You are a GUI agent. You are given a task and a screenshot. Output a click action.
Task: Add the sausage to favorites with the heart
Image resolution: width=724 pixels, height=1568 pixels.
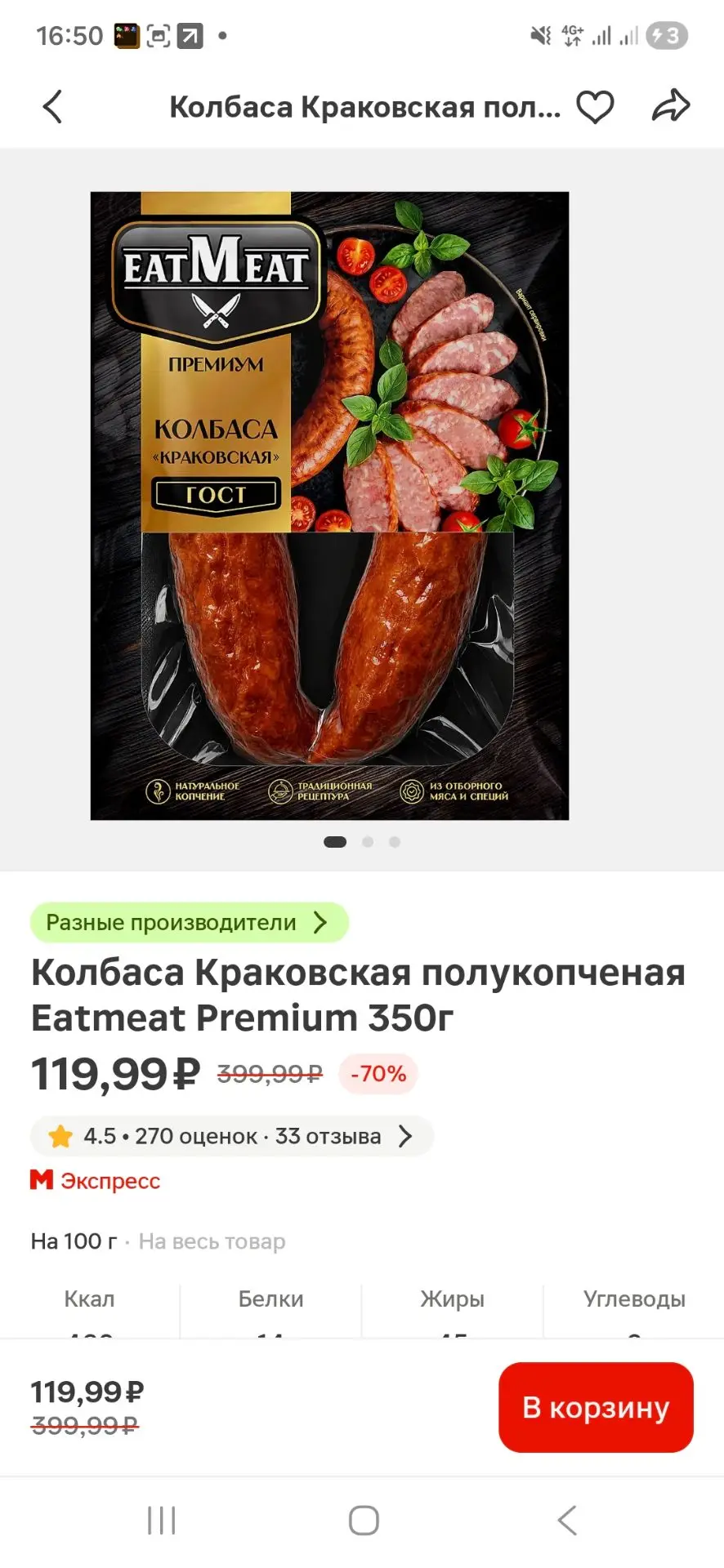click(x=595, y=107)
